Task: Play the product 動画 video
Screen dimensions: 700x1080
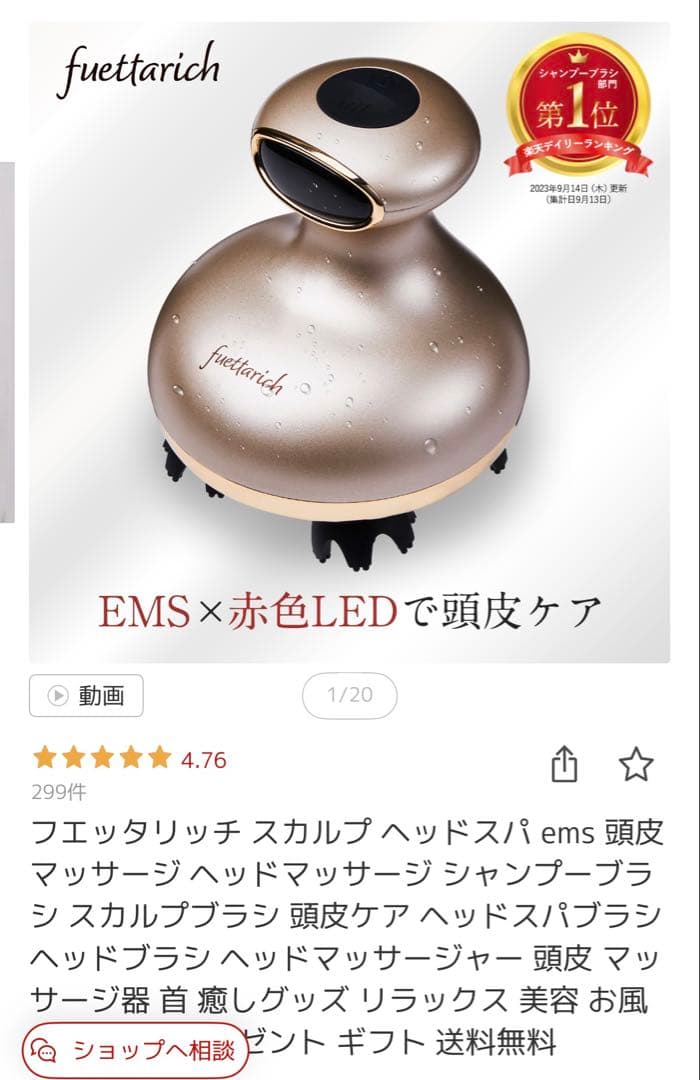Action: coord(86,695)
